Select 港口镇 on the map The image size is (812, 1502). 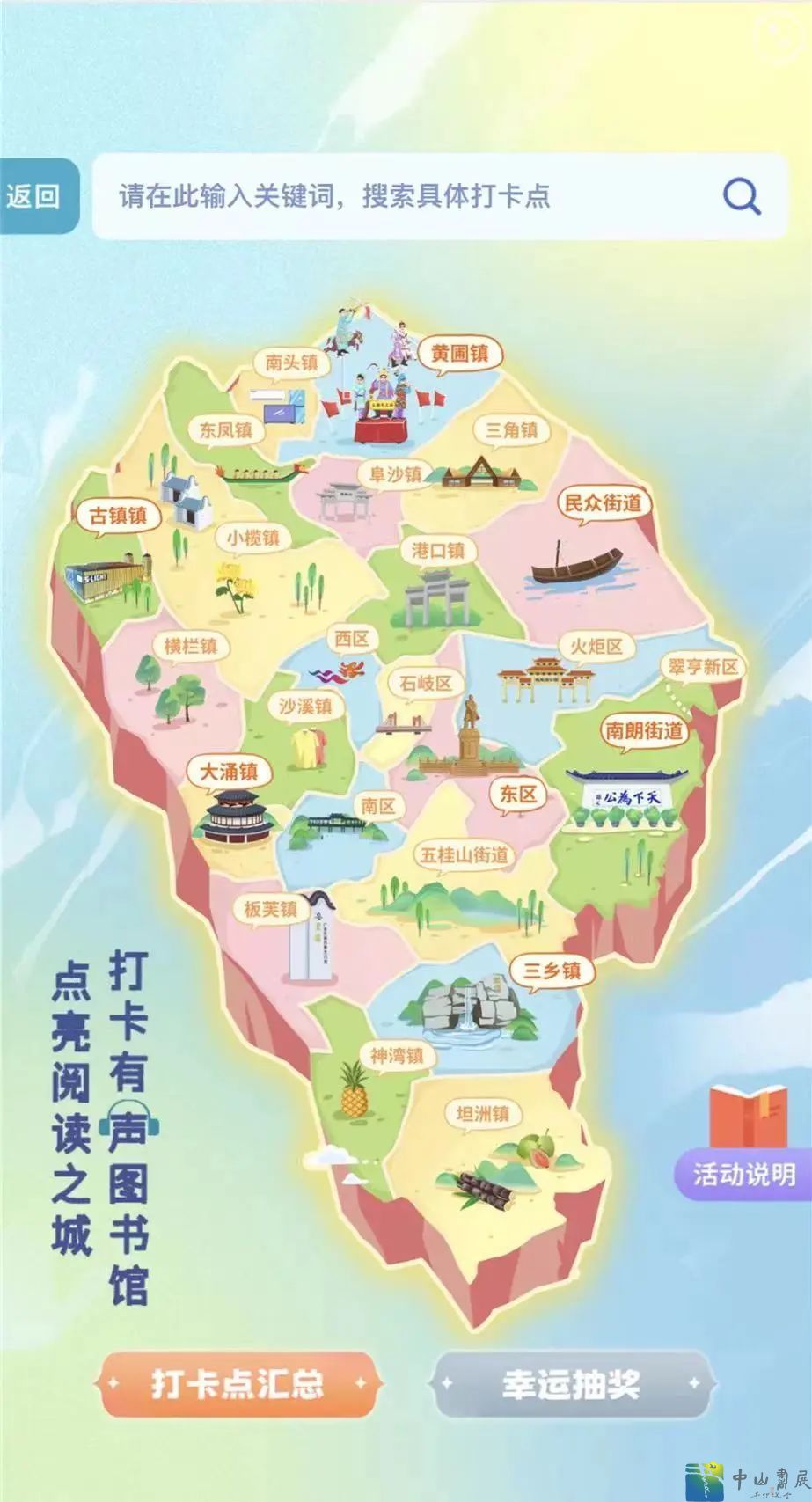click(x=437, y=552)
